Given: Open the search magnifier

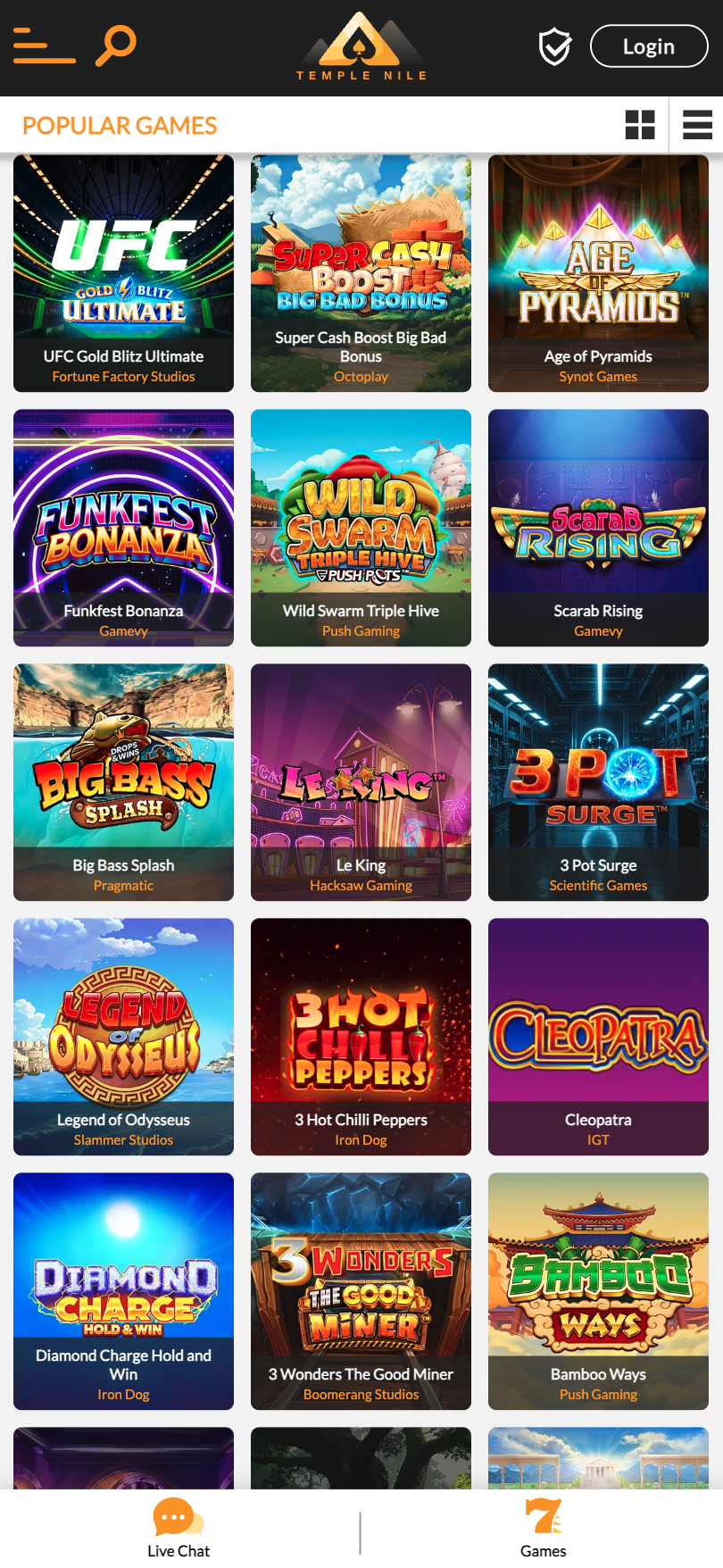Looking at the screenshot, I should point(116,45).
